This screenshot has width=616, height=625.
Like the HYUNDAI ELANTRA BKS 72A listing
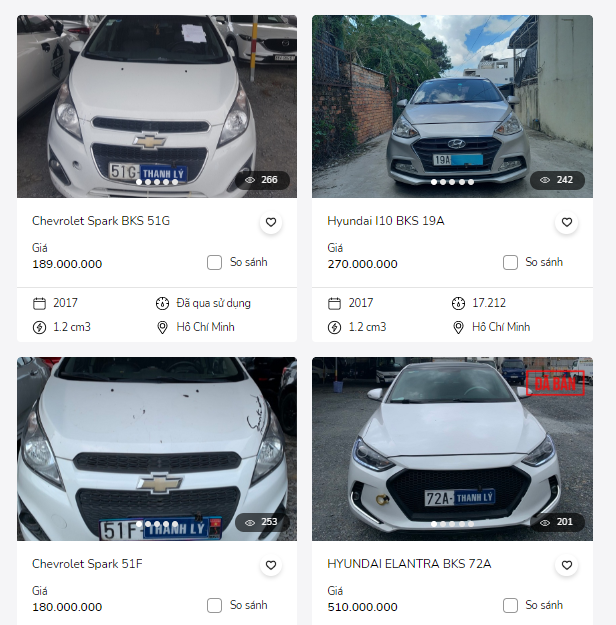(566, 566)
